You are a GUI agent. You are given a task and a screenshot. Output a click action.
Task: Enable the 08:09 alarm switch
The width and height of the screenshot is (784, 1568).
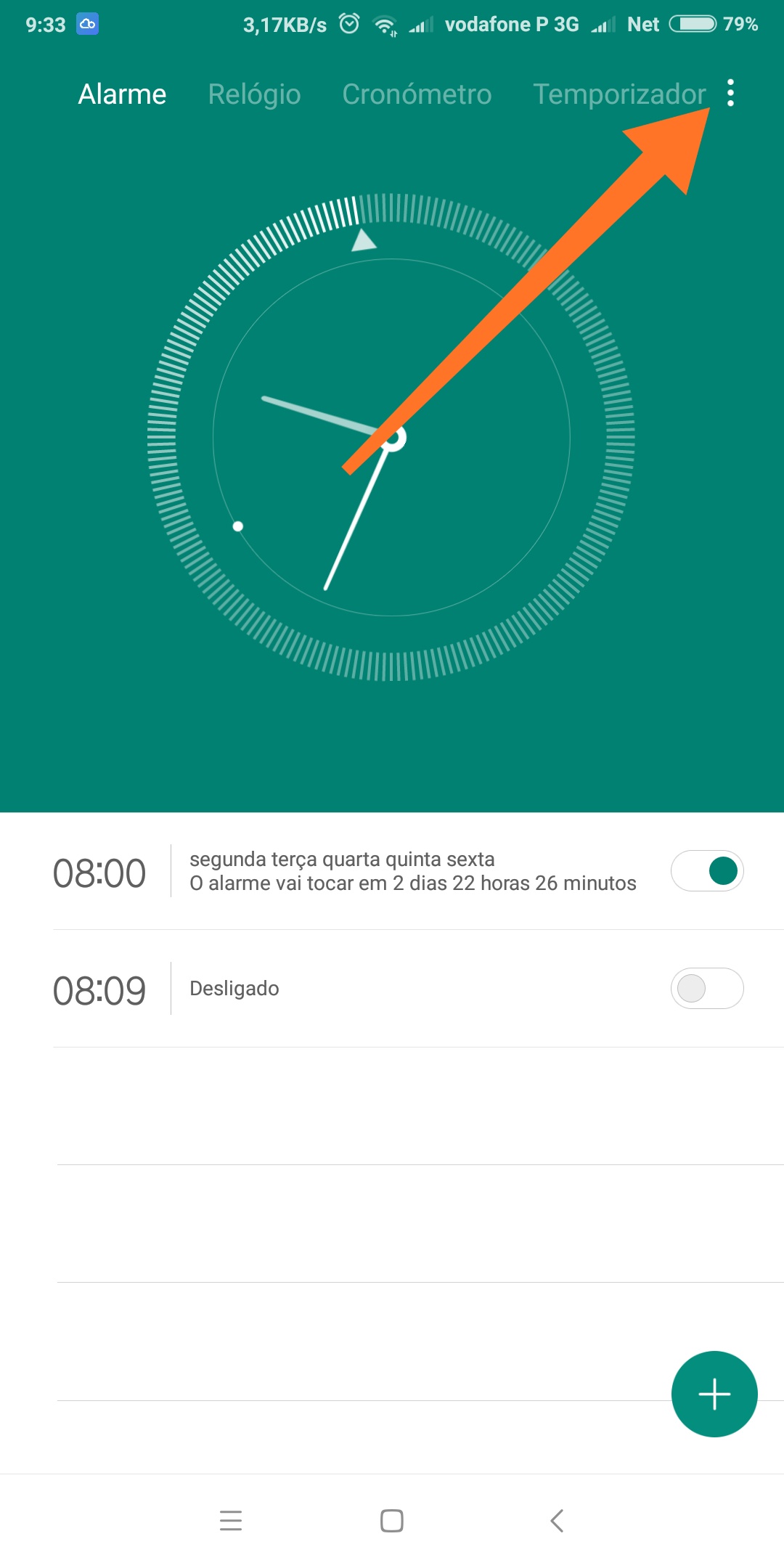(707, 989)
